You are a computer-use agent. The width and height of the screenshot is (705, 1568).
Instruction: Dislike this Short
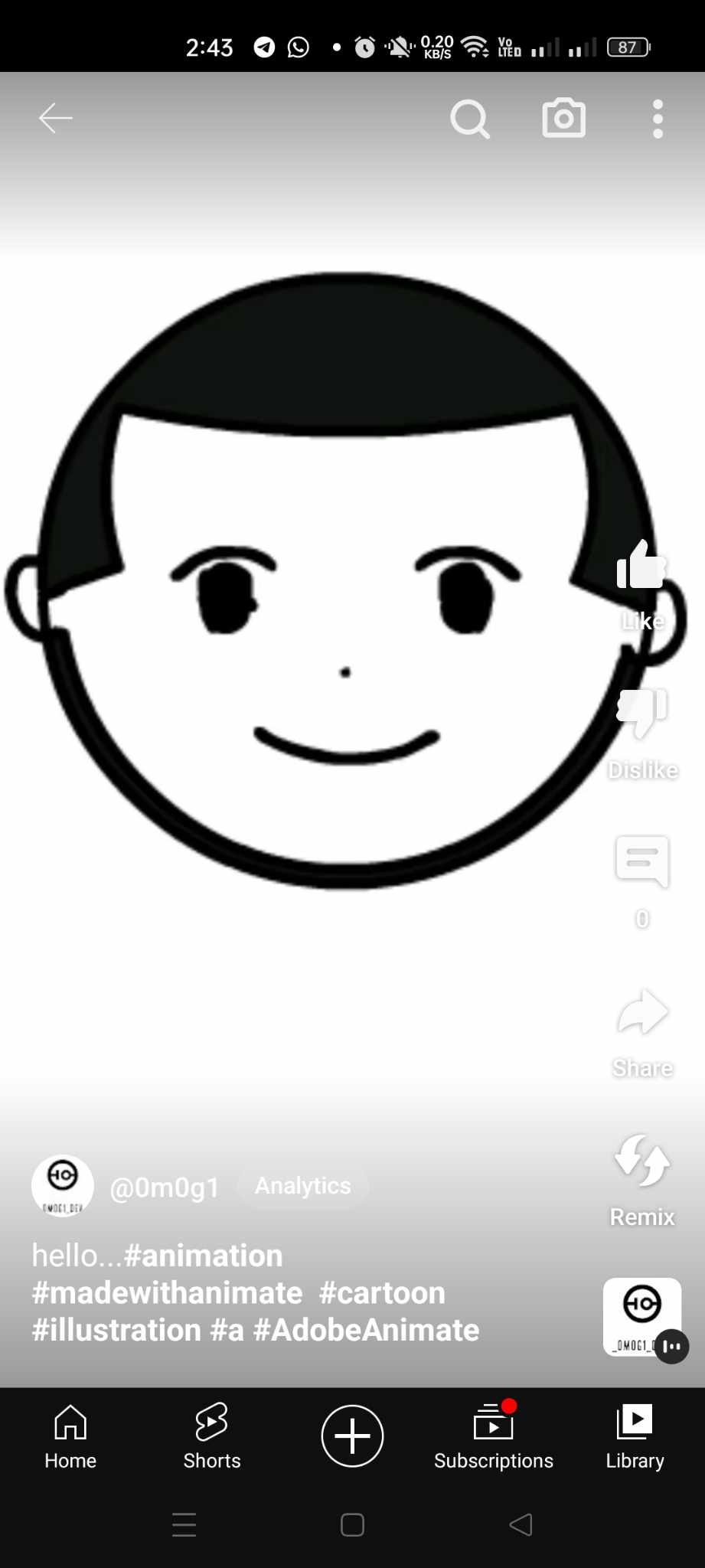tap(641, 712)
